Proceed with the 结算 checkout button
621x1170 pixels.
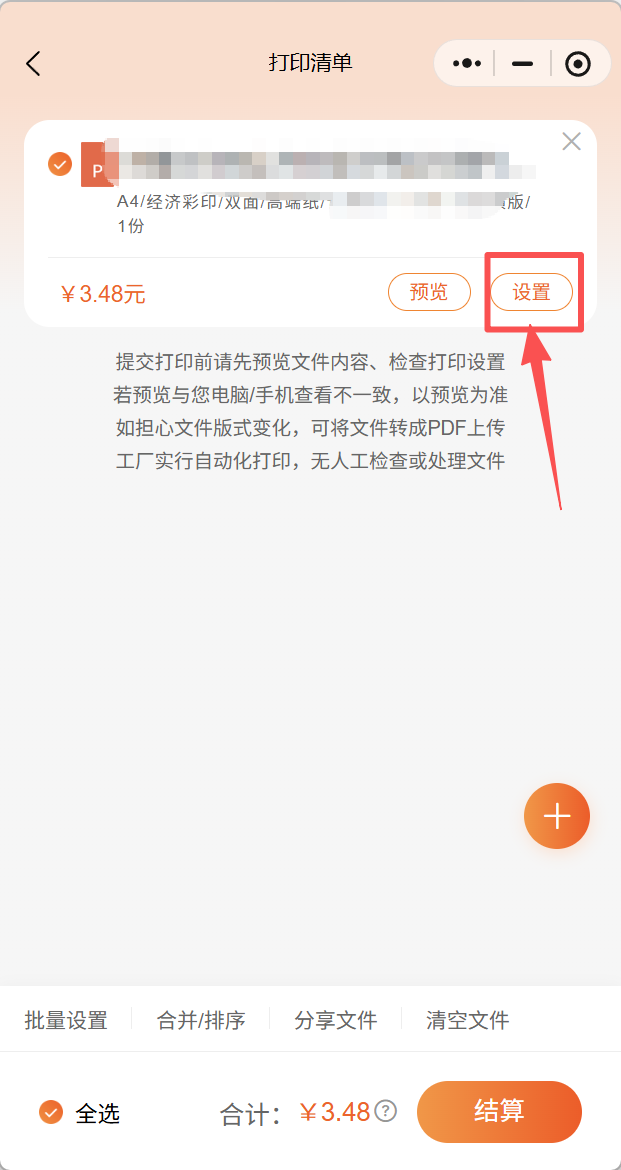(499, 1111)
